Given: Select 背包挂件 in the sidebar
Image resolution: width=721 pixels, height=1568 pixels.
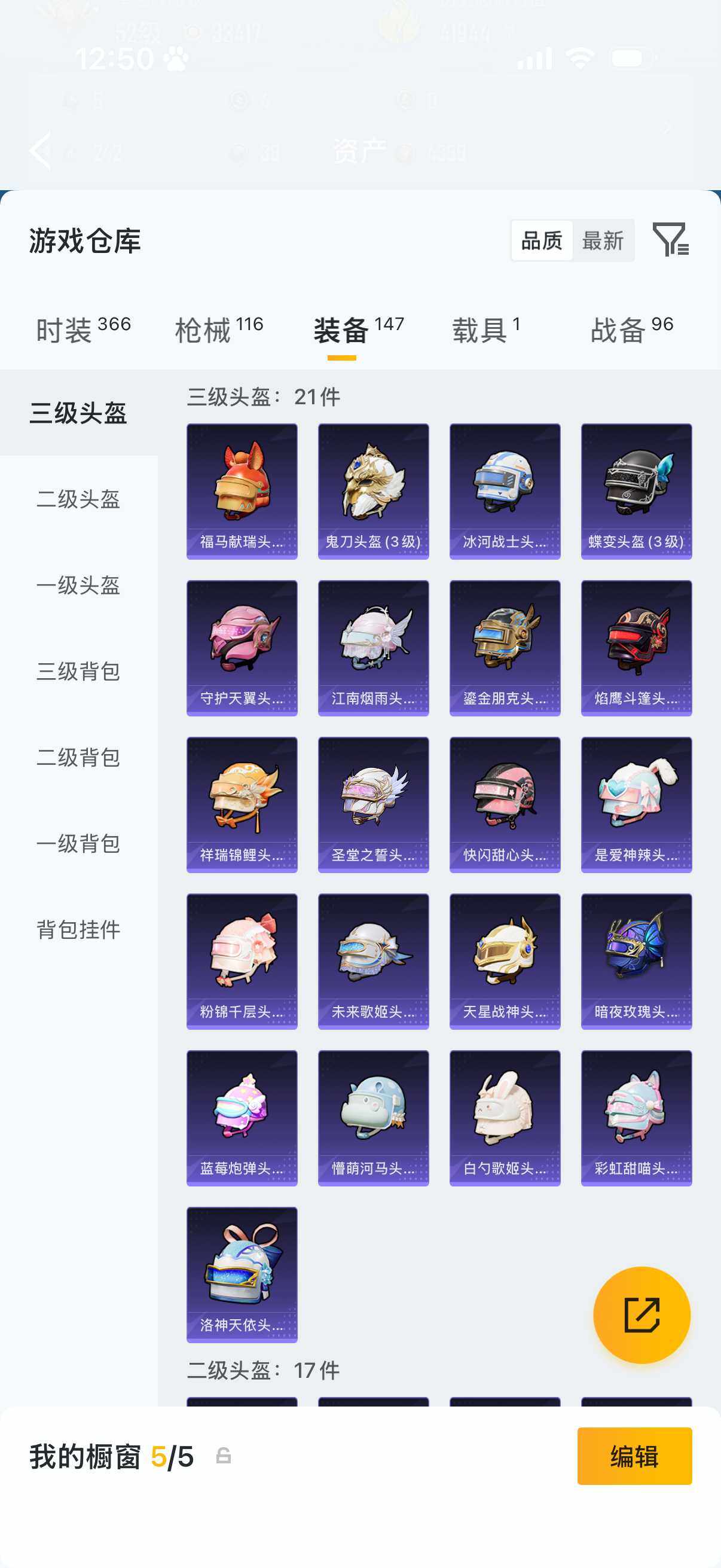Looking at the screenshot, I should pos(78,929).
